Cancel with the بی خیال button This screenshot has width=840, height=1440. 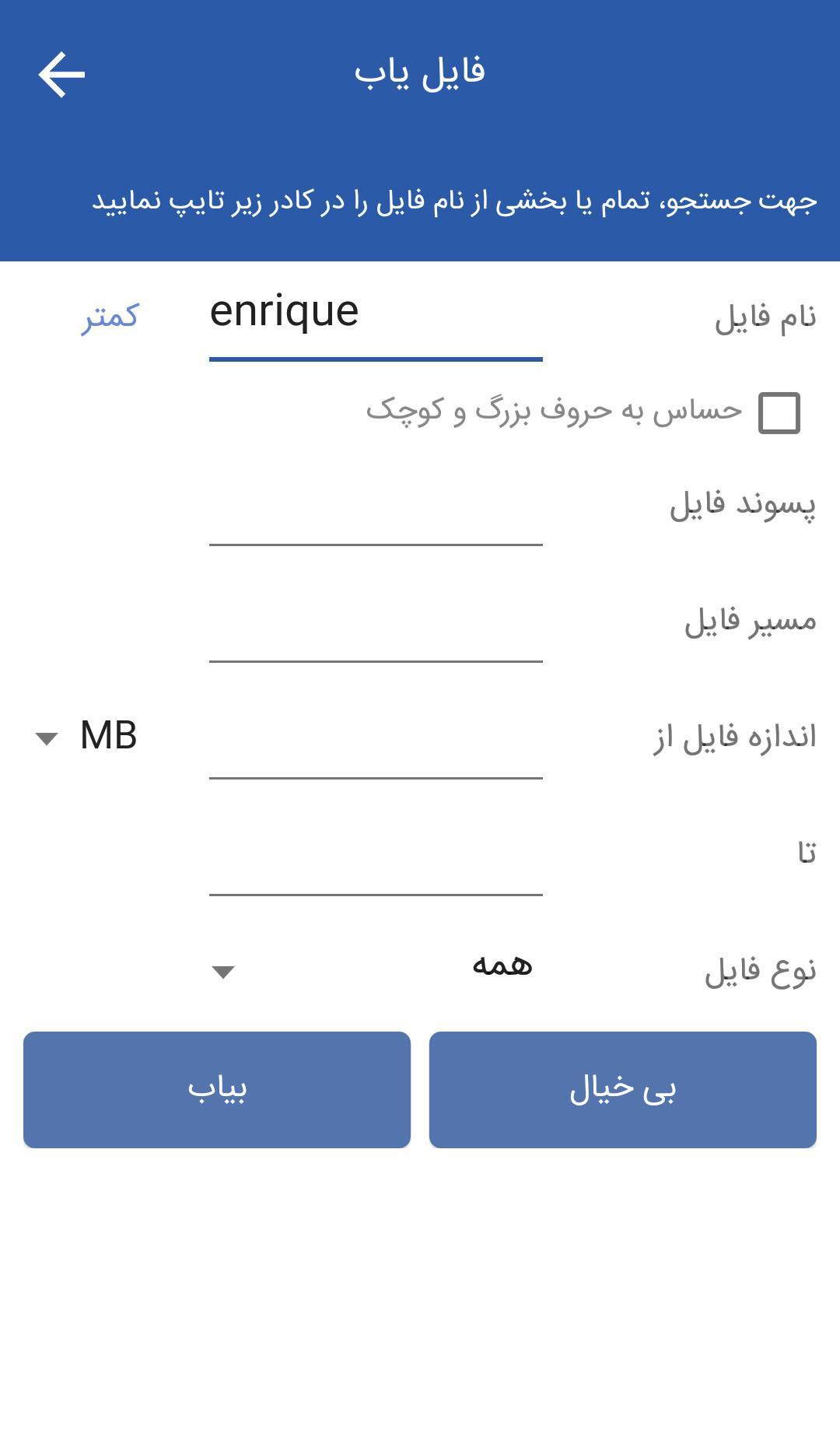(622, 1089)
